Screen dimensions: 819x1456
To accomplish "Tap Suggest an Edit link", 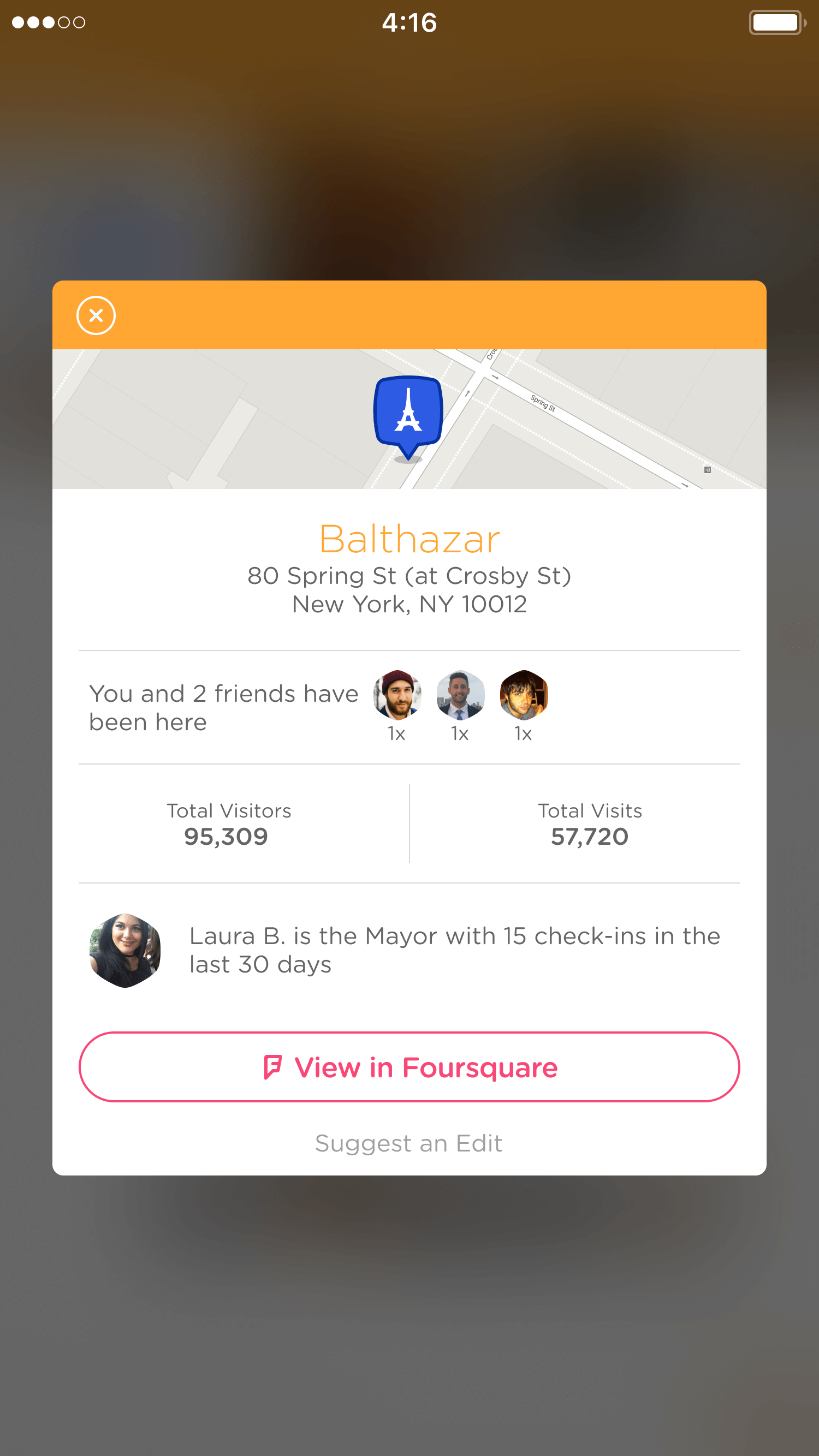I will tap(409, 1143).
